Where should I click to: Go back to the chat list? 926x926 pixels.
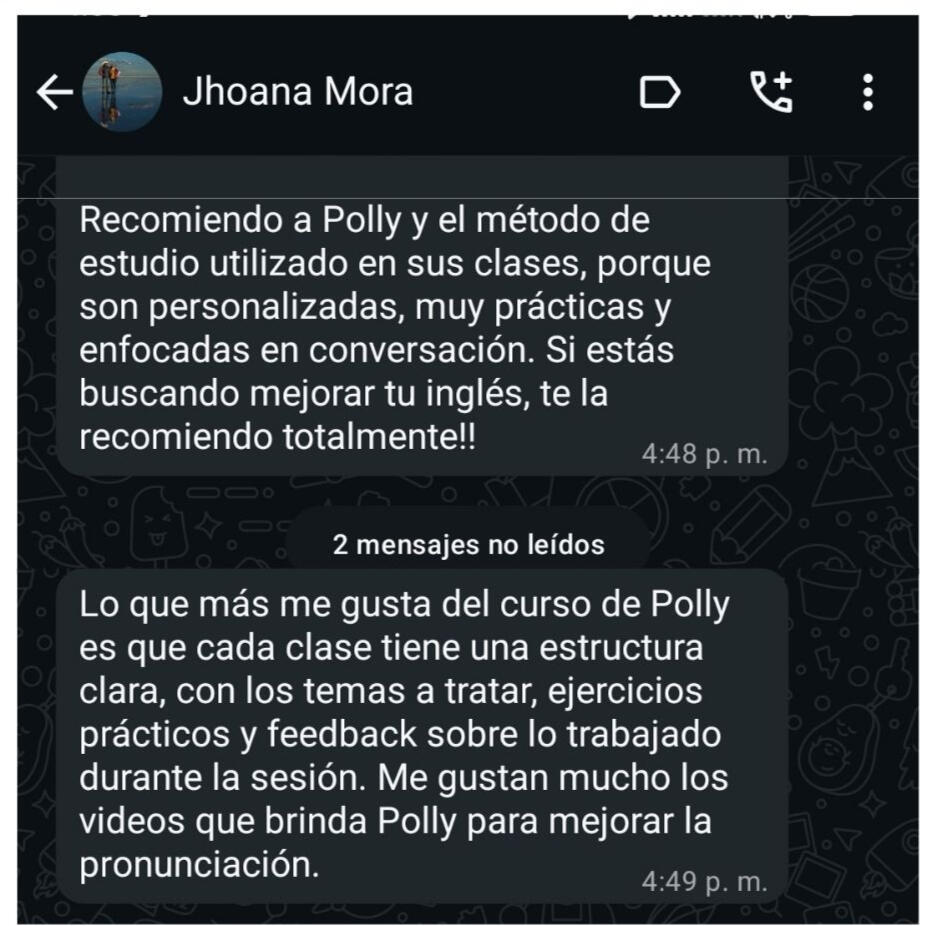click(x=54, y=93)
